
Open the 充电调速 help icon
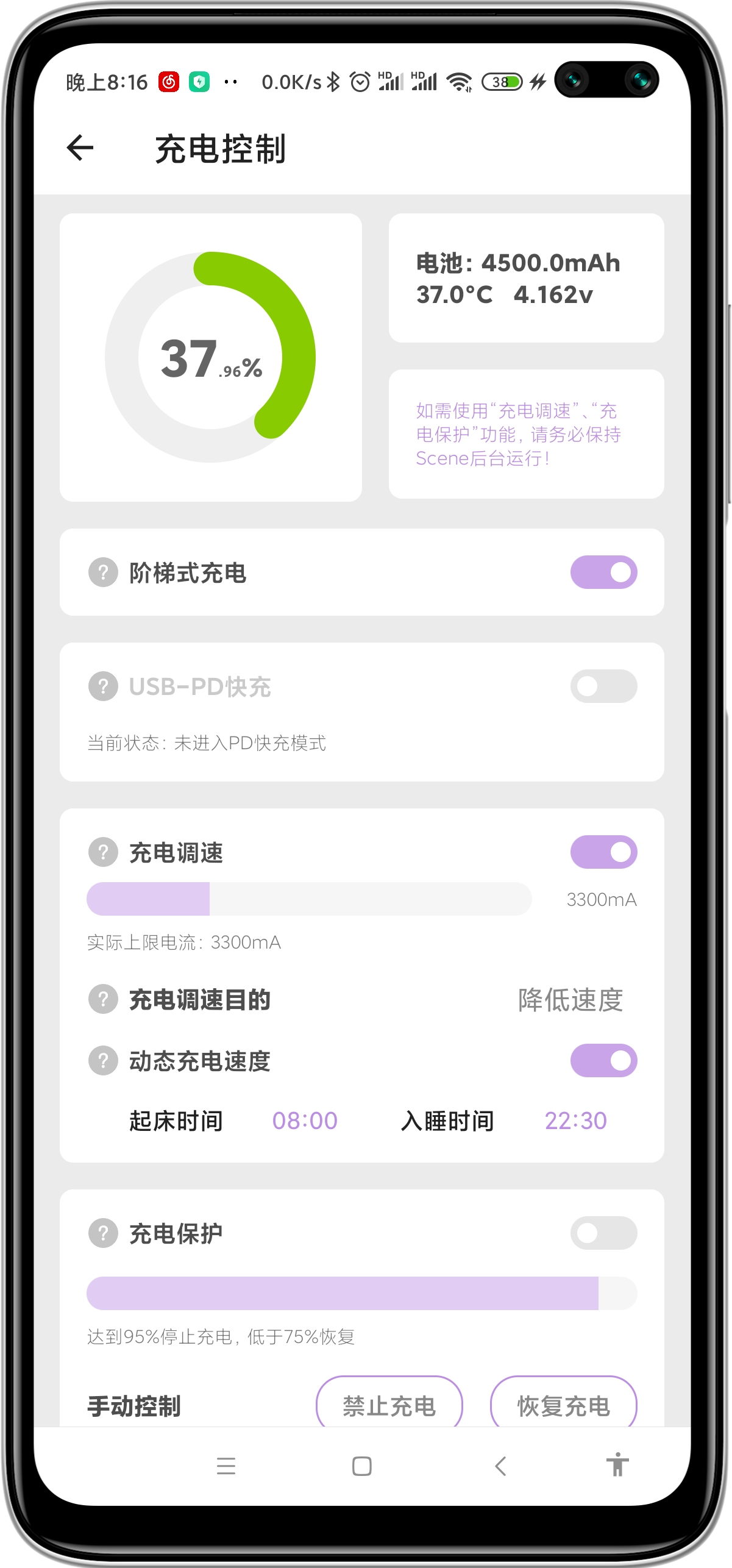pyautogui.click(x=103, y=852)
